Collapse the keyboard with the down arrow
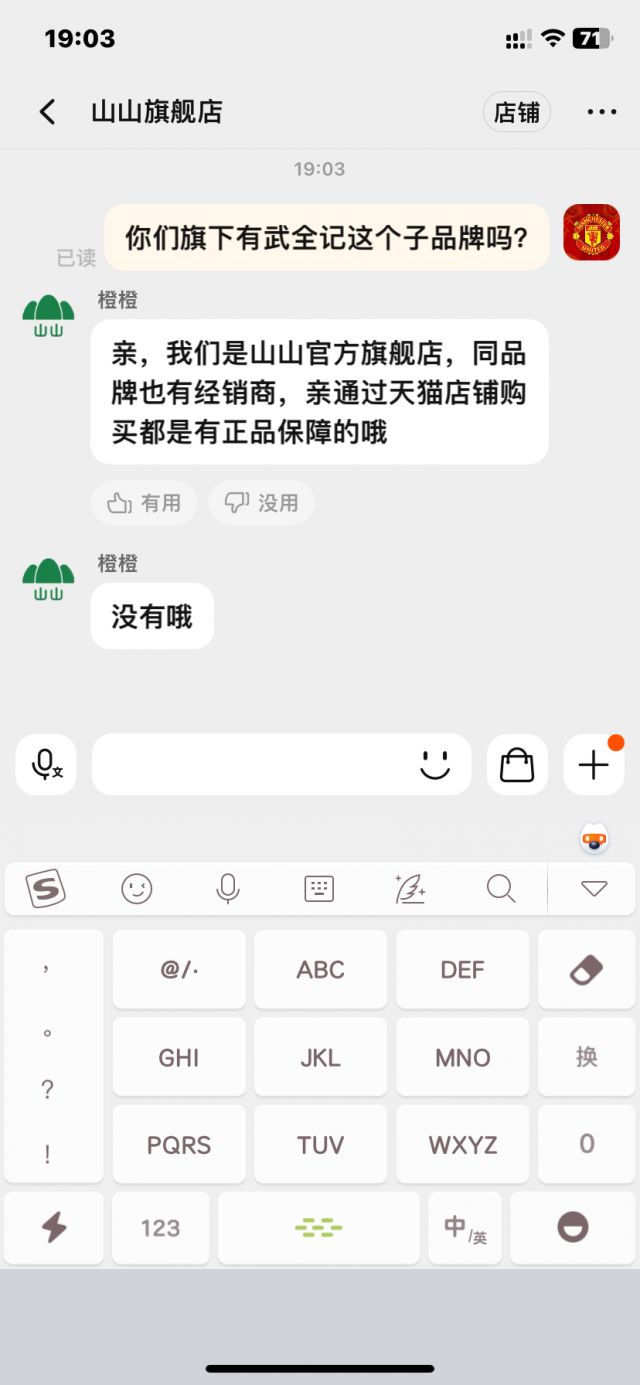Screen dimensions: 640x1385 coord(594,888)
